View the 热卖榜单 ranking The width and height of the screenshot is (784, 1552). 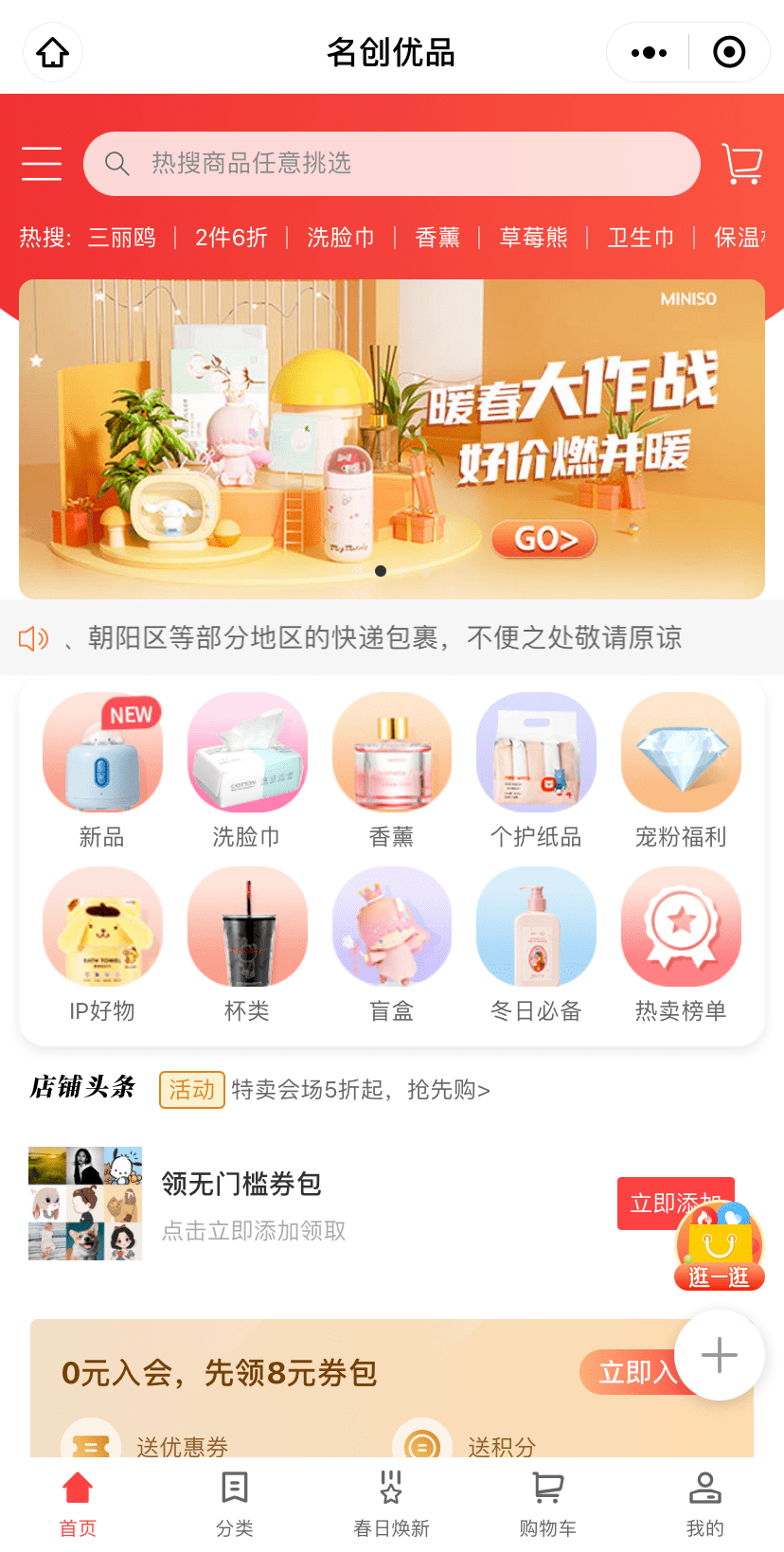pos(681,943)
